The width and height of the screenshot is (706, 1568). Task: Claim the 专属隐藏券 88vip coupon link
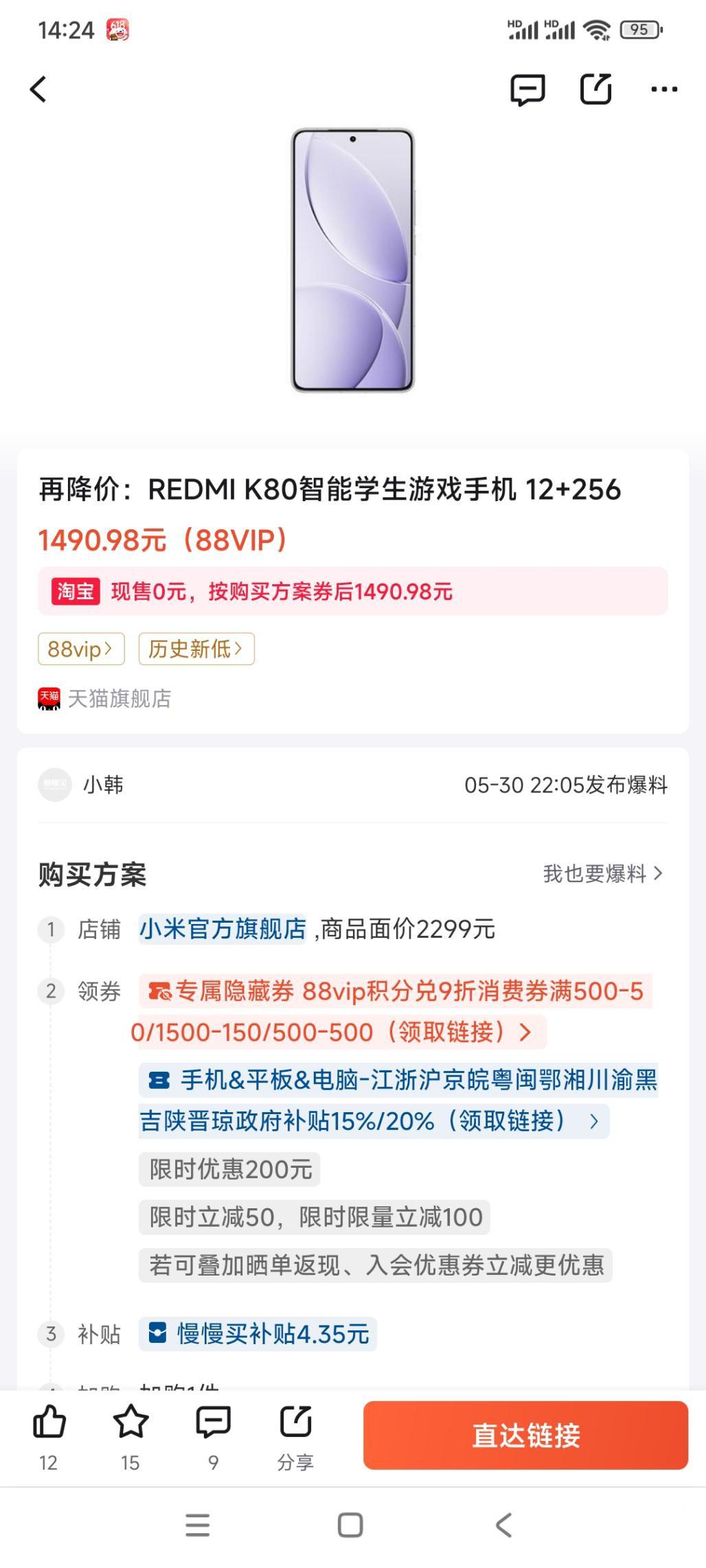point(391,1011)
